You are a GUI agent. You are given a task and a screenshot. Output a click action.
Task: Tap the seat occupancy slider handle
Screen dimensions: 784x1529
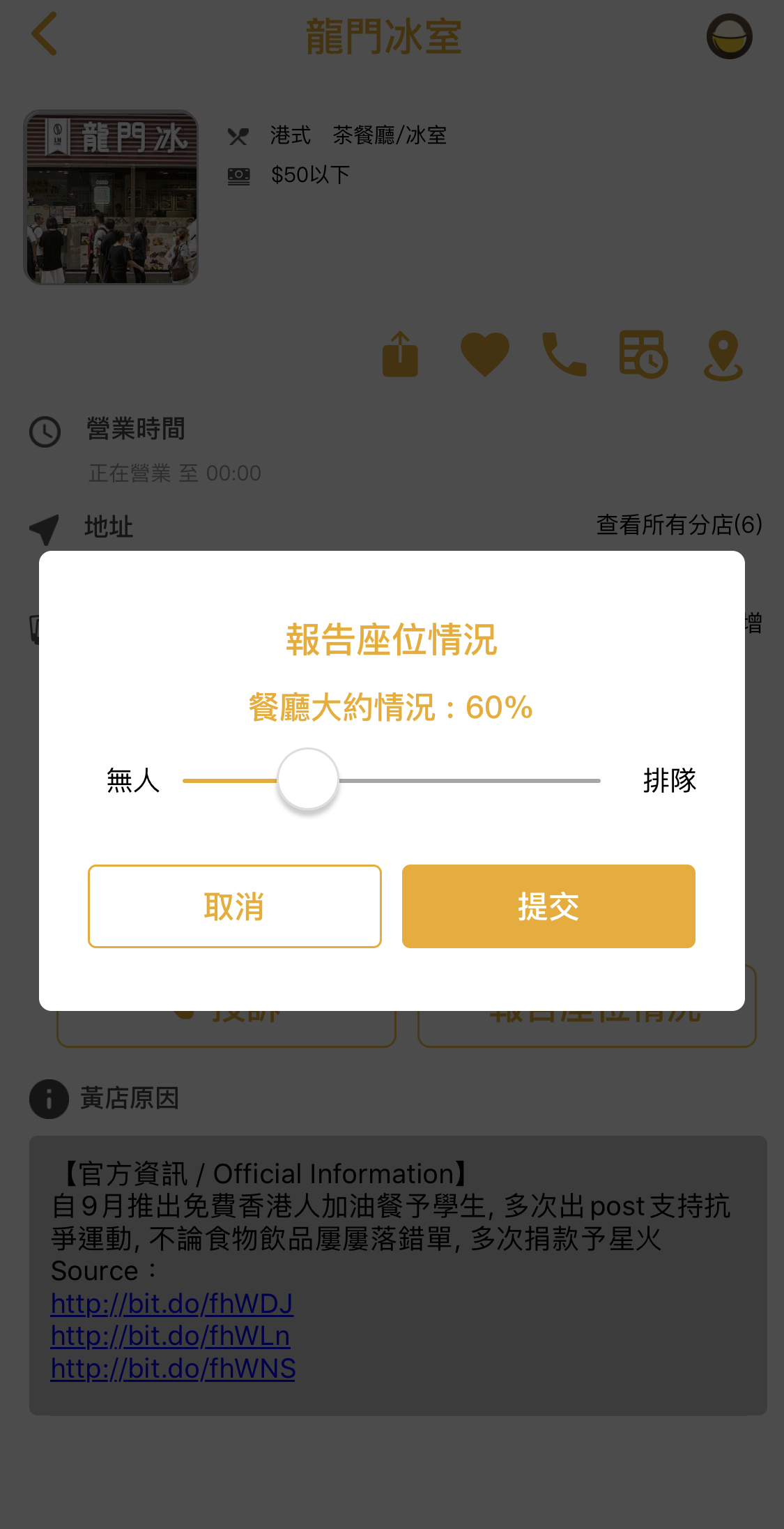tap(308, 779)
